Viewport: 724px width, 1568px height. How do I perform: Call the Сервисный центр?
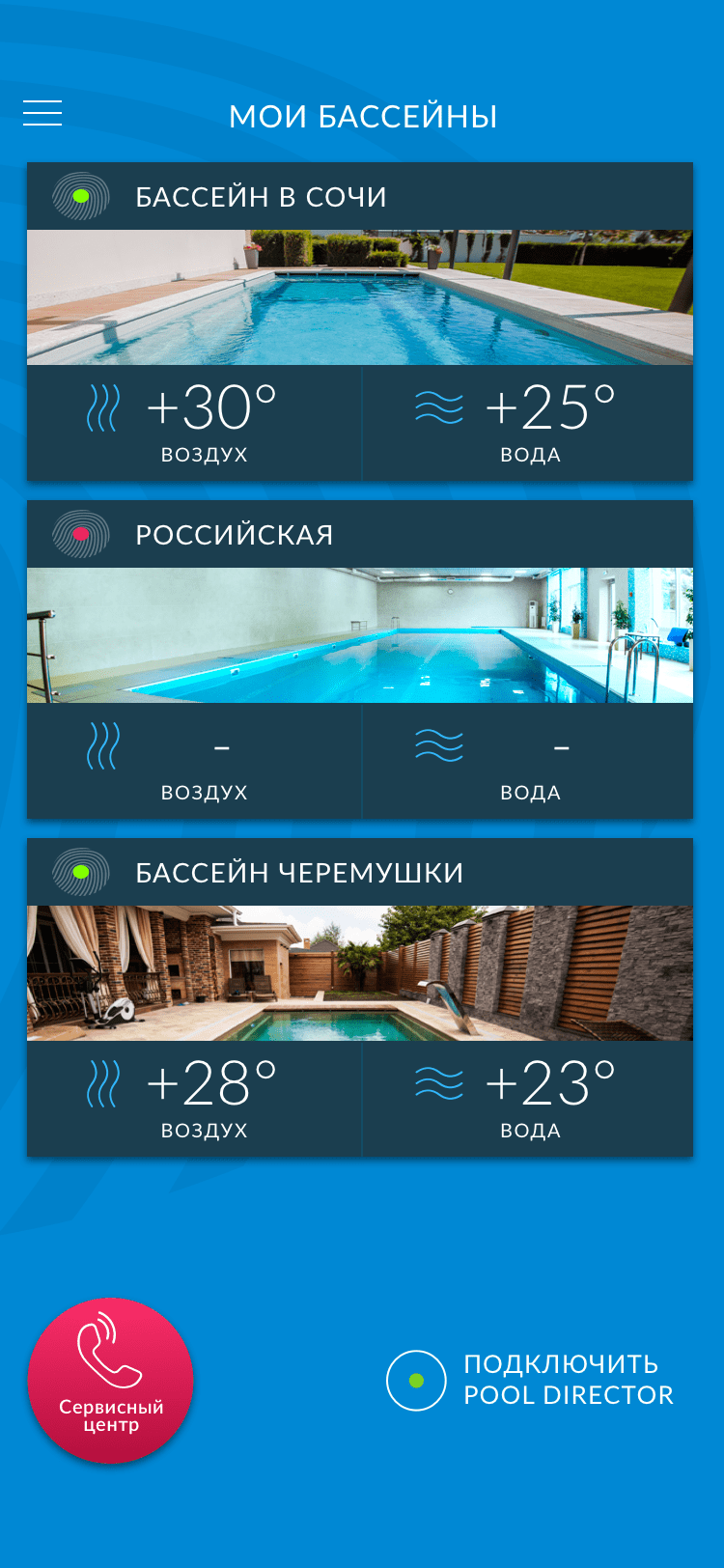[111, 1381]
